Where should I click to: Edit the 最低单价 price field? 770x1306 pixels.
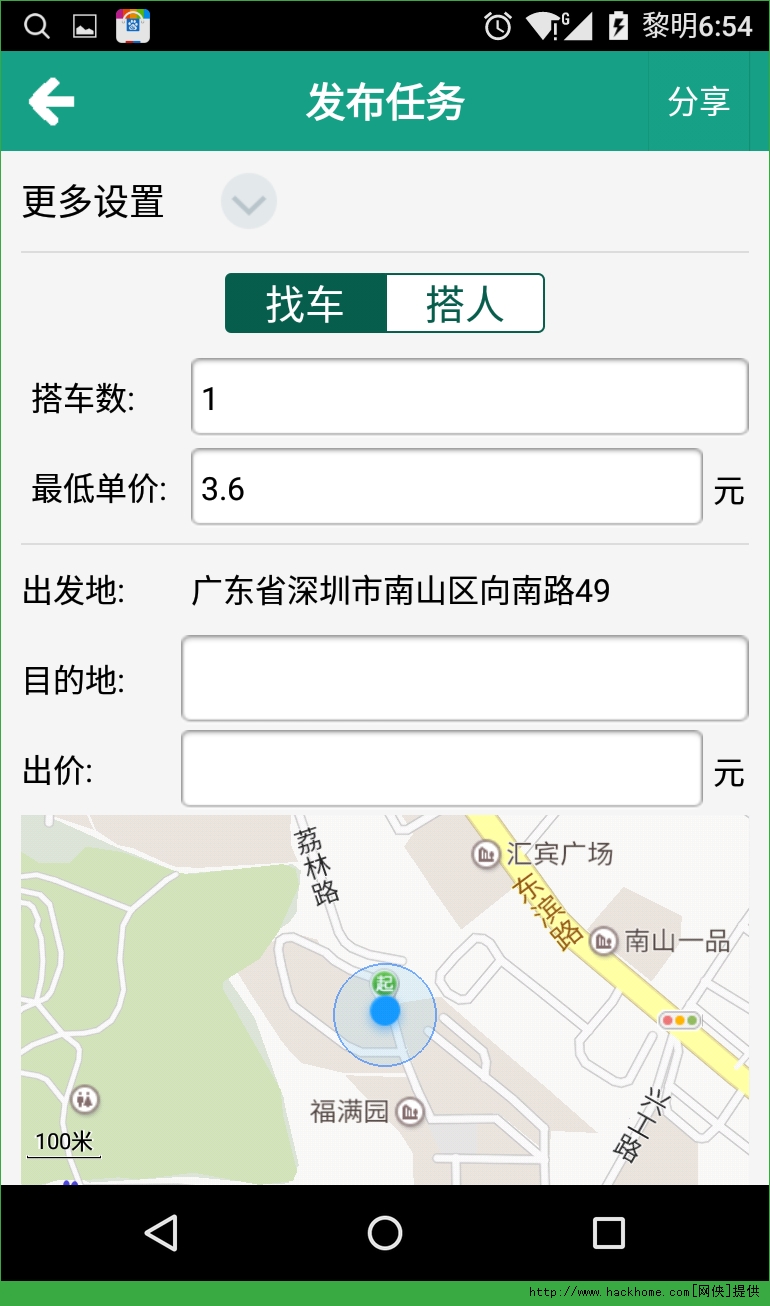446,487
